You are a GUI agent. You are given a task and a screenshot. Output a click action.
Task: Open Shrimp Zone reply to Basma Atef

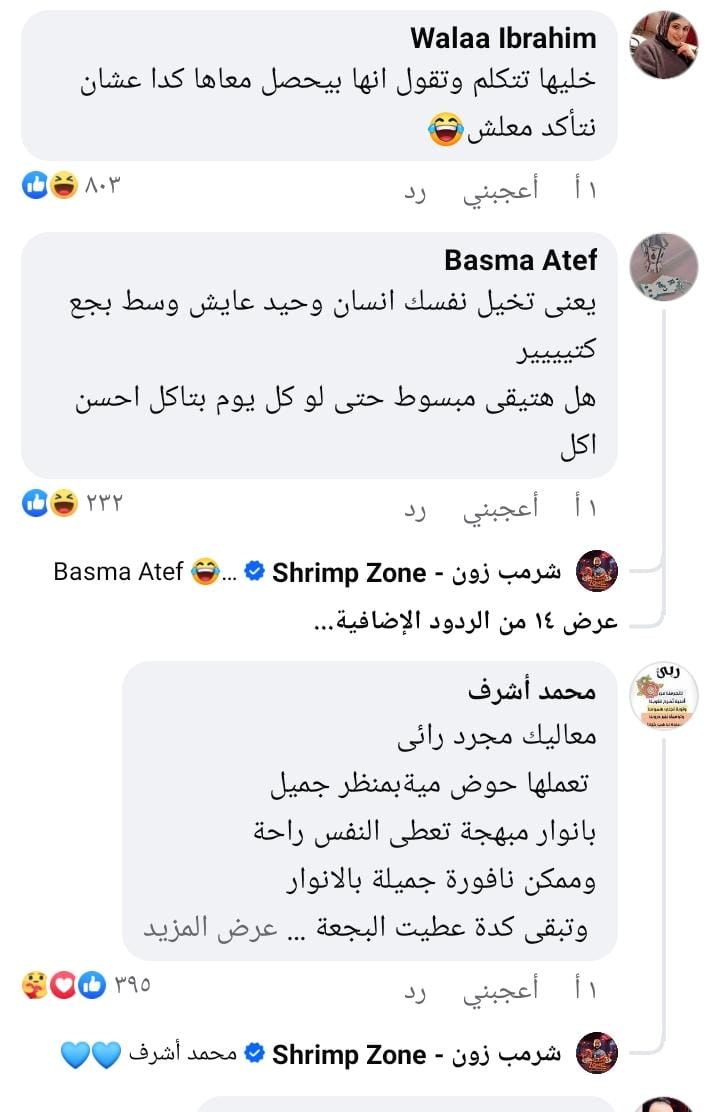(350, 573)
